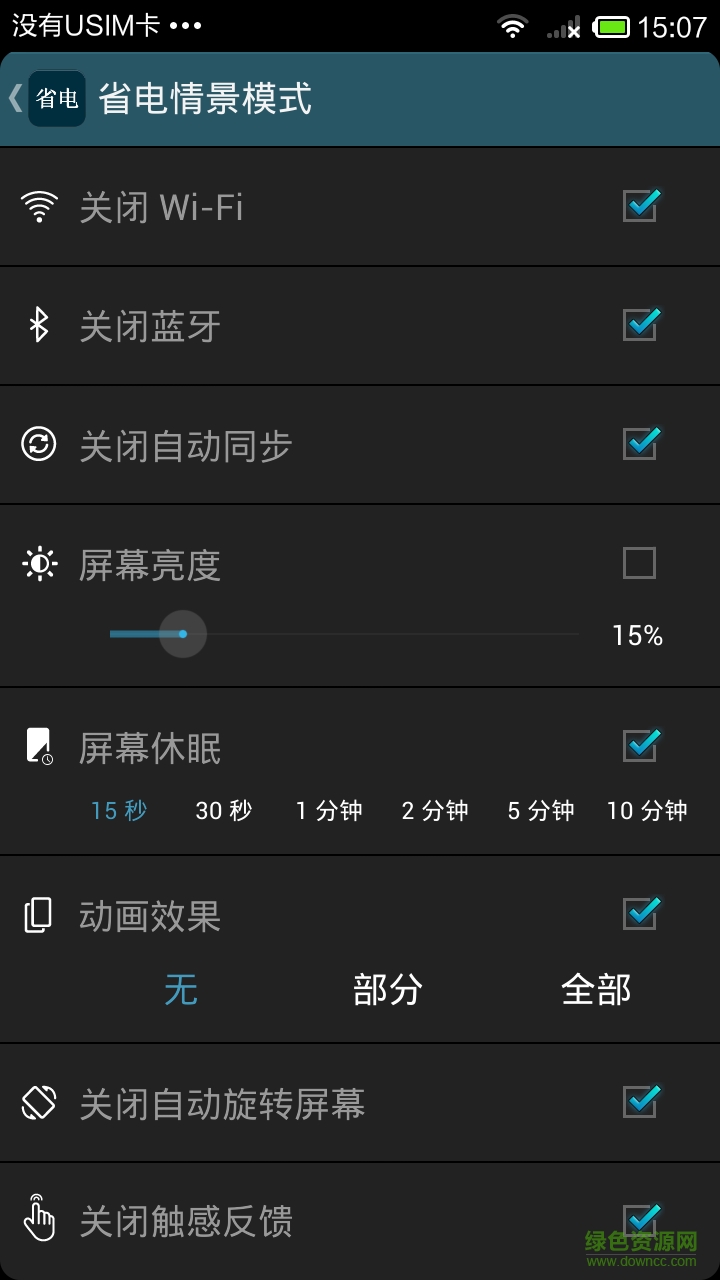Select 30 秒 sleep duration
This screenshot has height=1280, width=720.
pyautogui.click(x=222, y=811)
